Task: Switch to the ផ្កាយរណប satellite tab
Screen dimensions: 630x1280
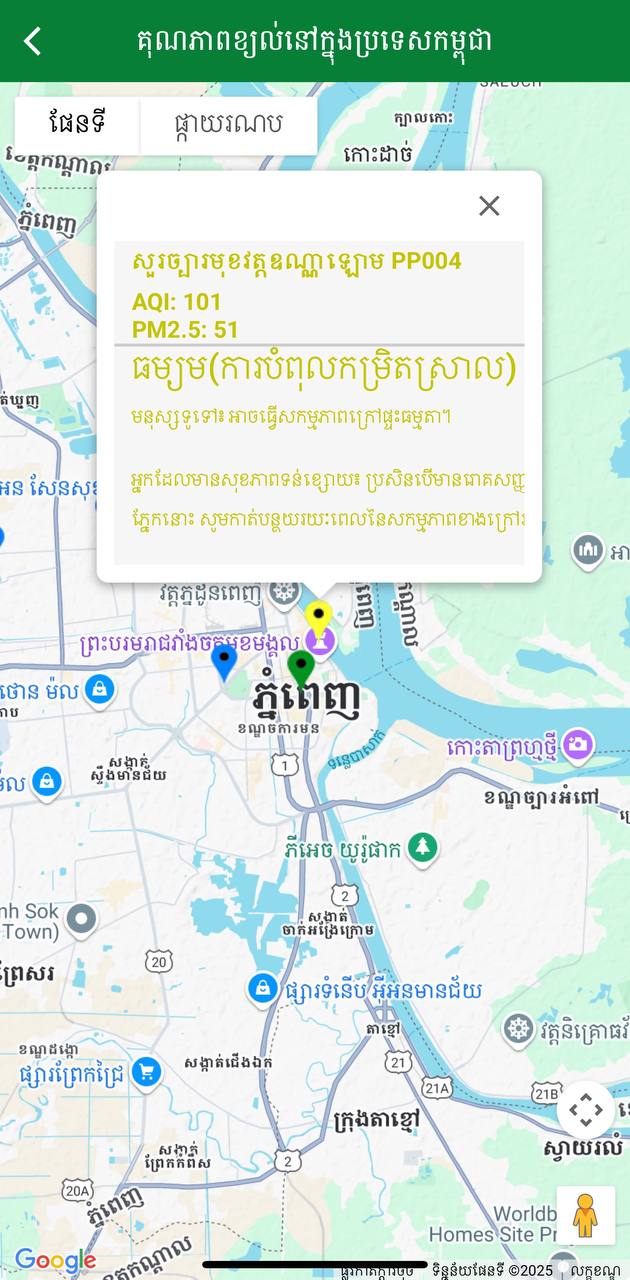Action: click(228, 124)
